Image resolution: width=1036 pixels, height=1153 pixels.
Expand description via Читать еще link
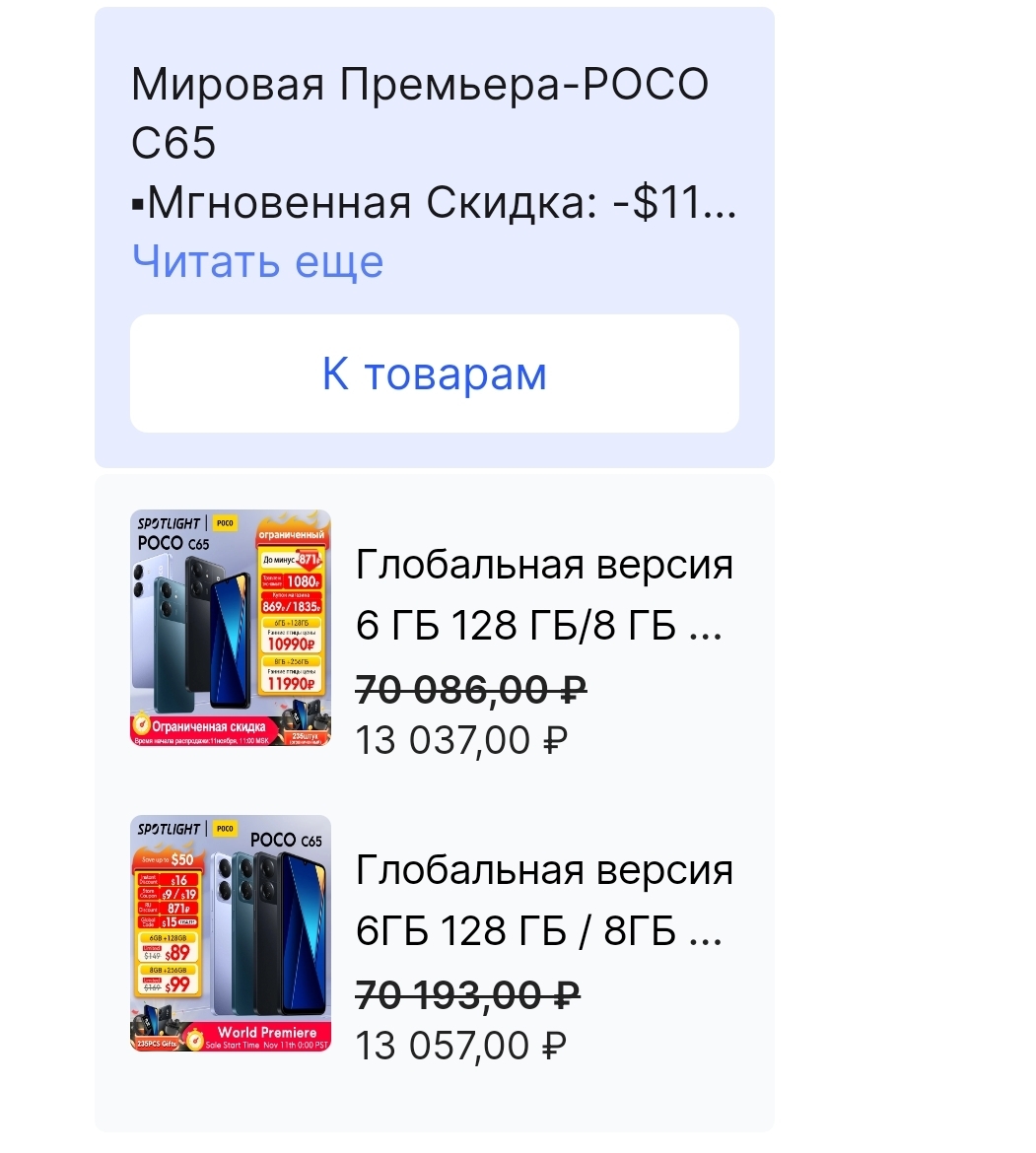(x=257, y=262)
